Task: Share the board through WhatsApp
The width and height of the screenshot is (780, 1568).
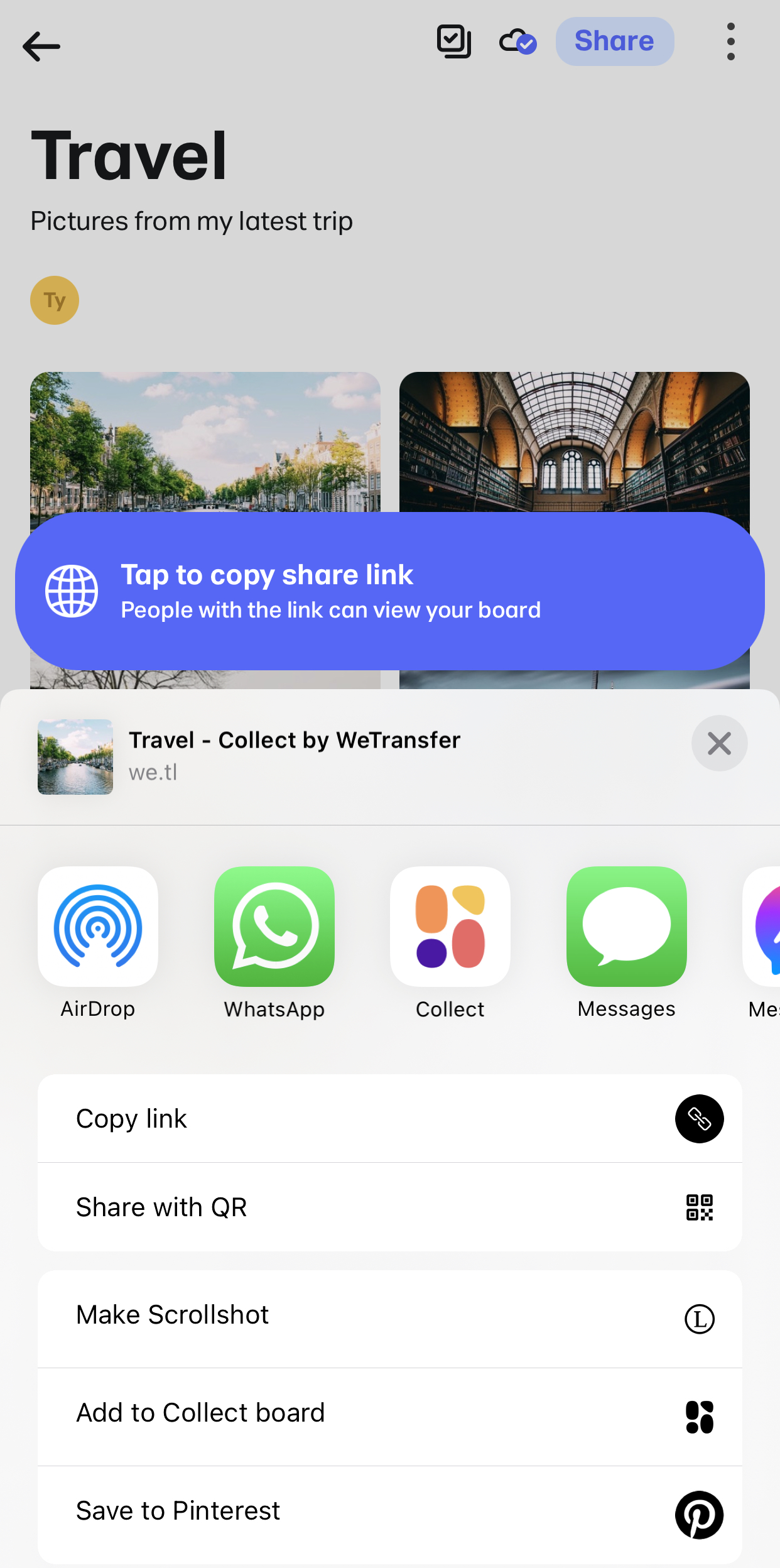Action: pos(274,928)
